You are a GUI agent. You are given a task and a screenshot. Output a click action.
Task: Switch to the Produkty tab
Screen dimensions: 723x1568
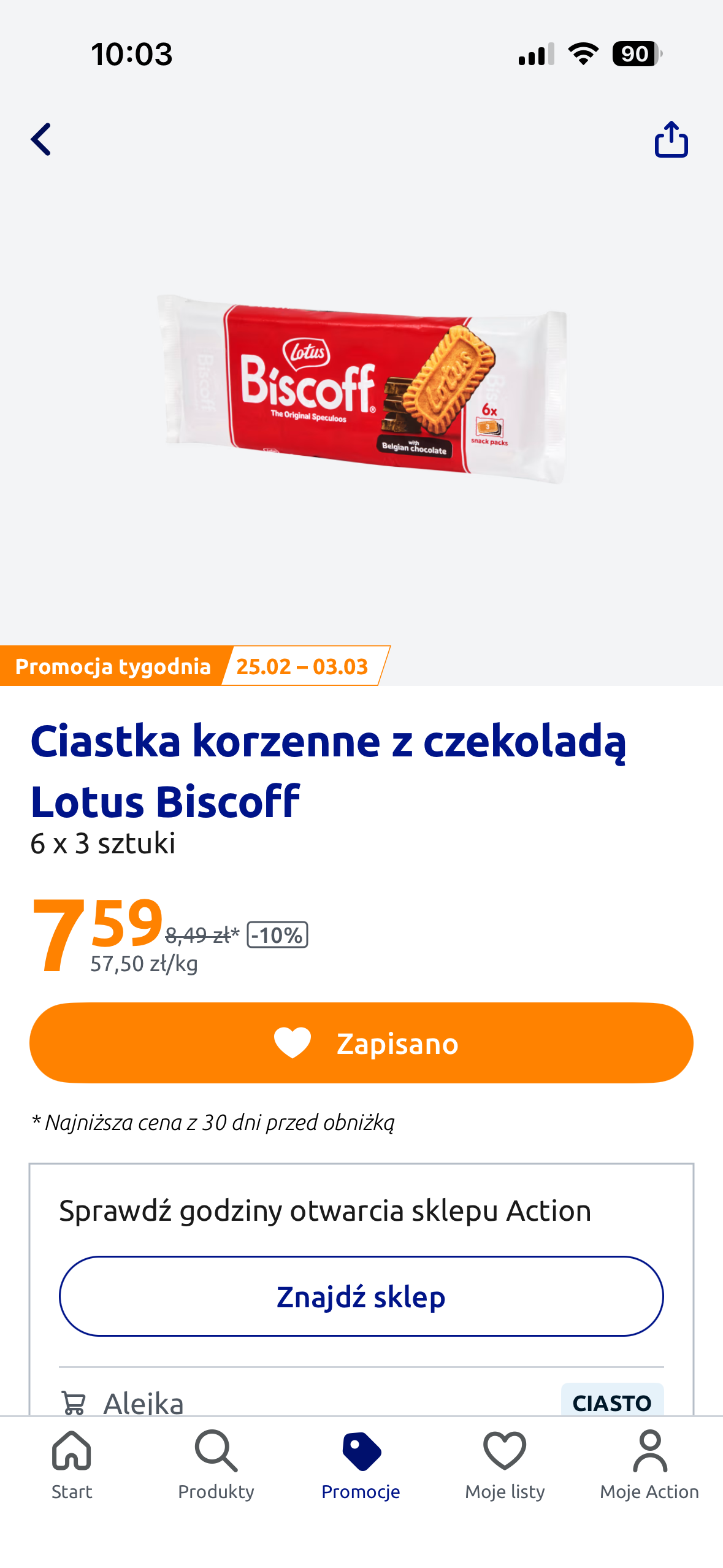click(x=216, y=1464)
